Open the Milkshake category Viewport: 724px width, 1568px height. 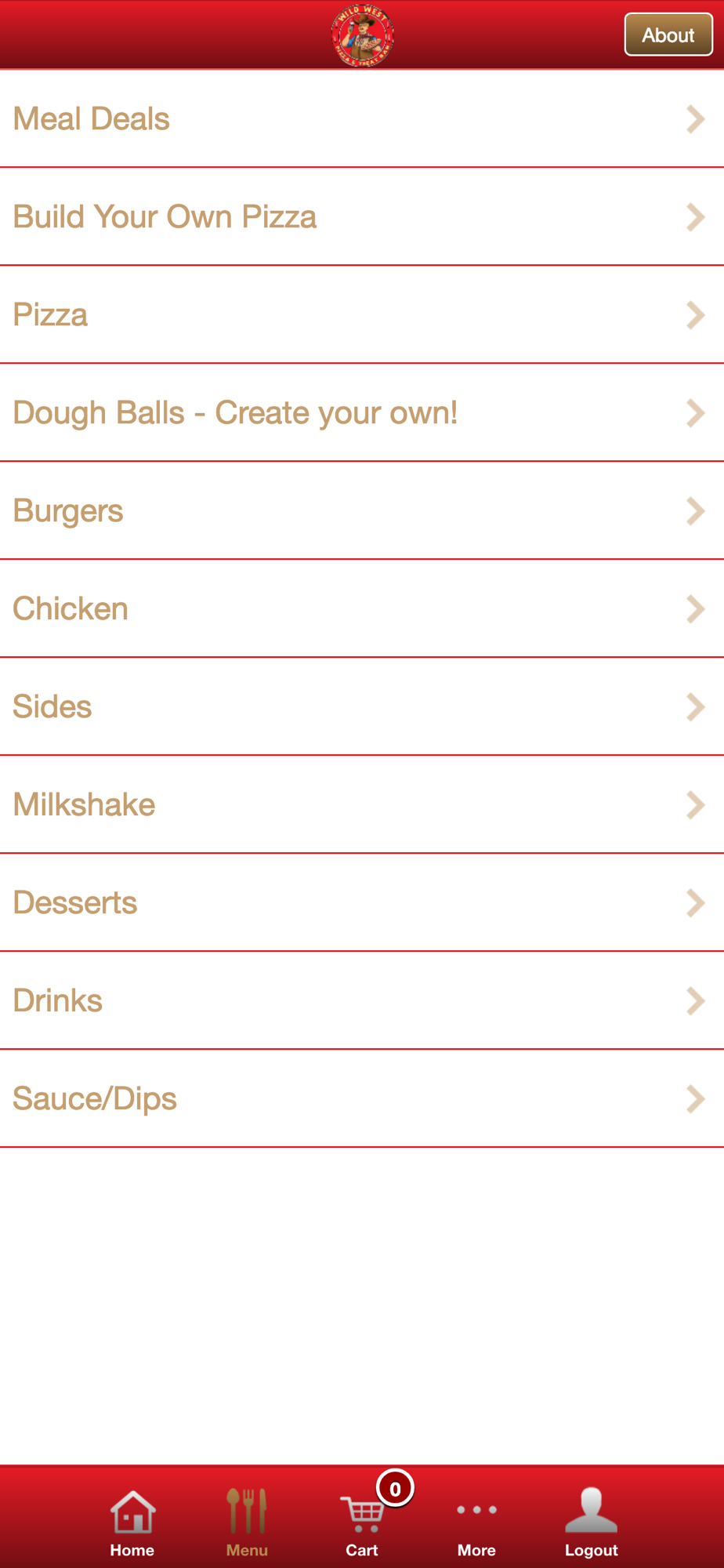click(x=362, y=805)
